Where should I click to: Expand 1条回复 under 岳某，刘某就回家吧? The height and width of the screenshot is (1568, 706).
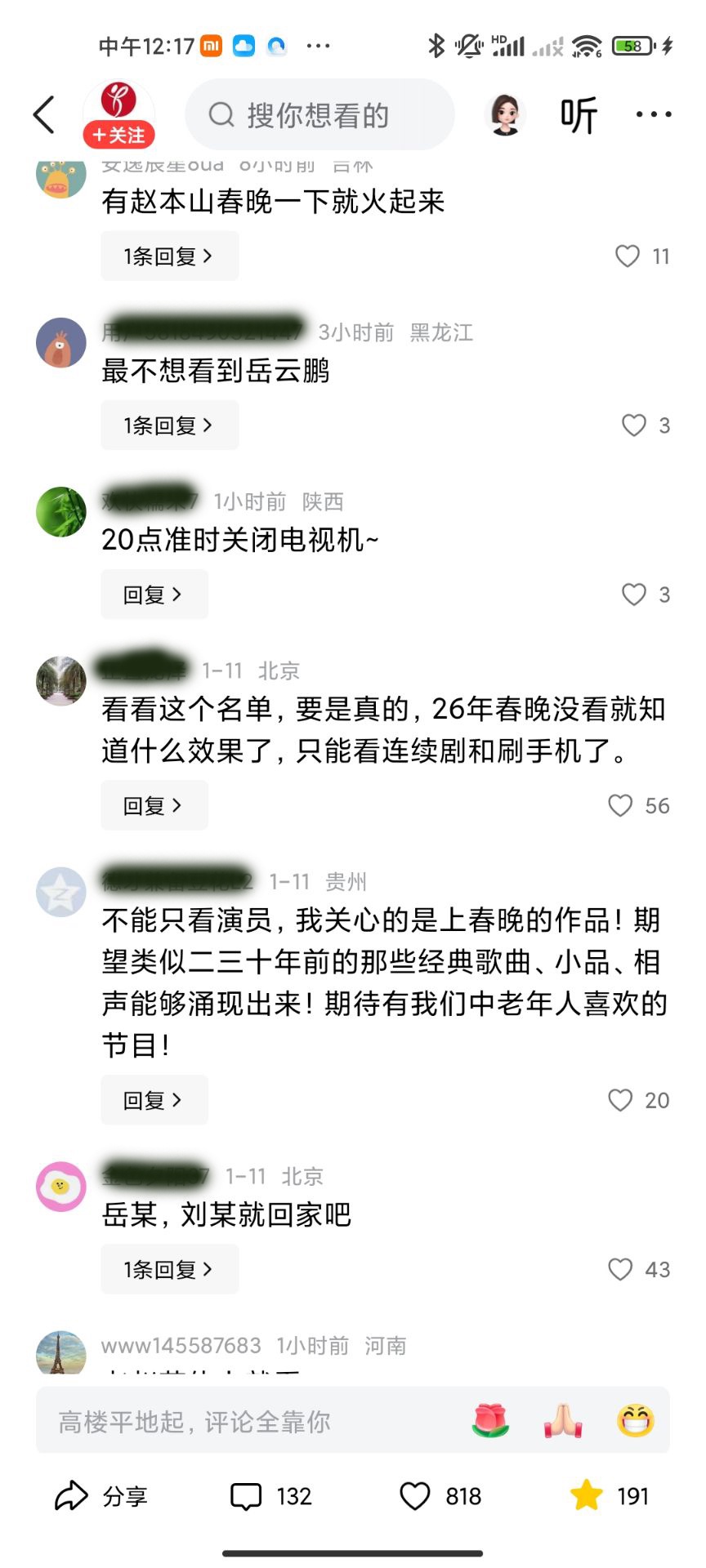pyautogui.click(x=169, y=1269)
